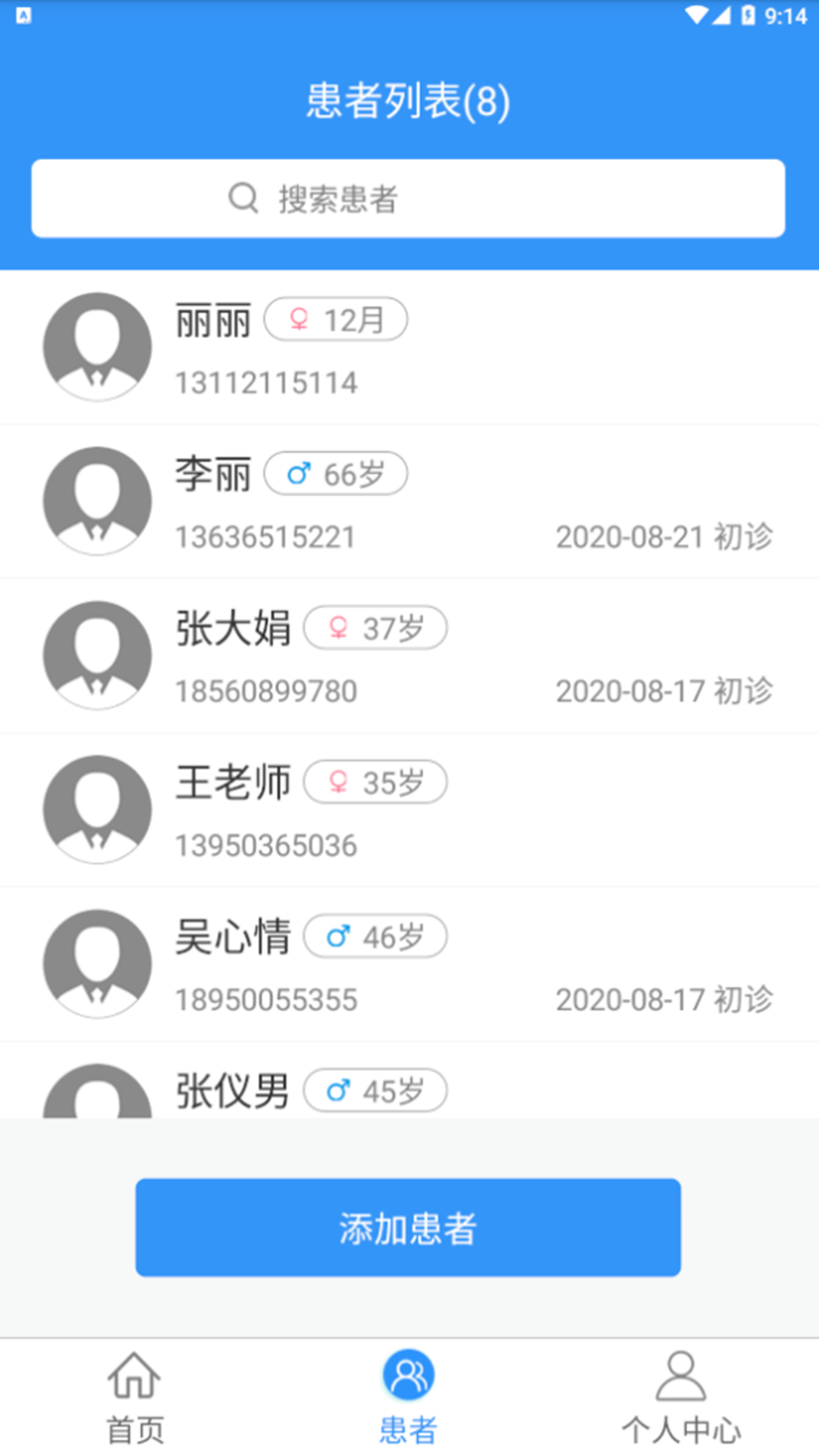The width and height of the screenshot is (819, 1456).
Task: Tap the female gender badge on 丽丽
Action: tap(336, 319)
